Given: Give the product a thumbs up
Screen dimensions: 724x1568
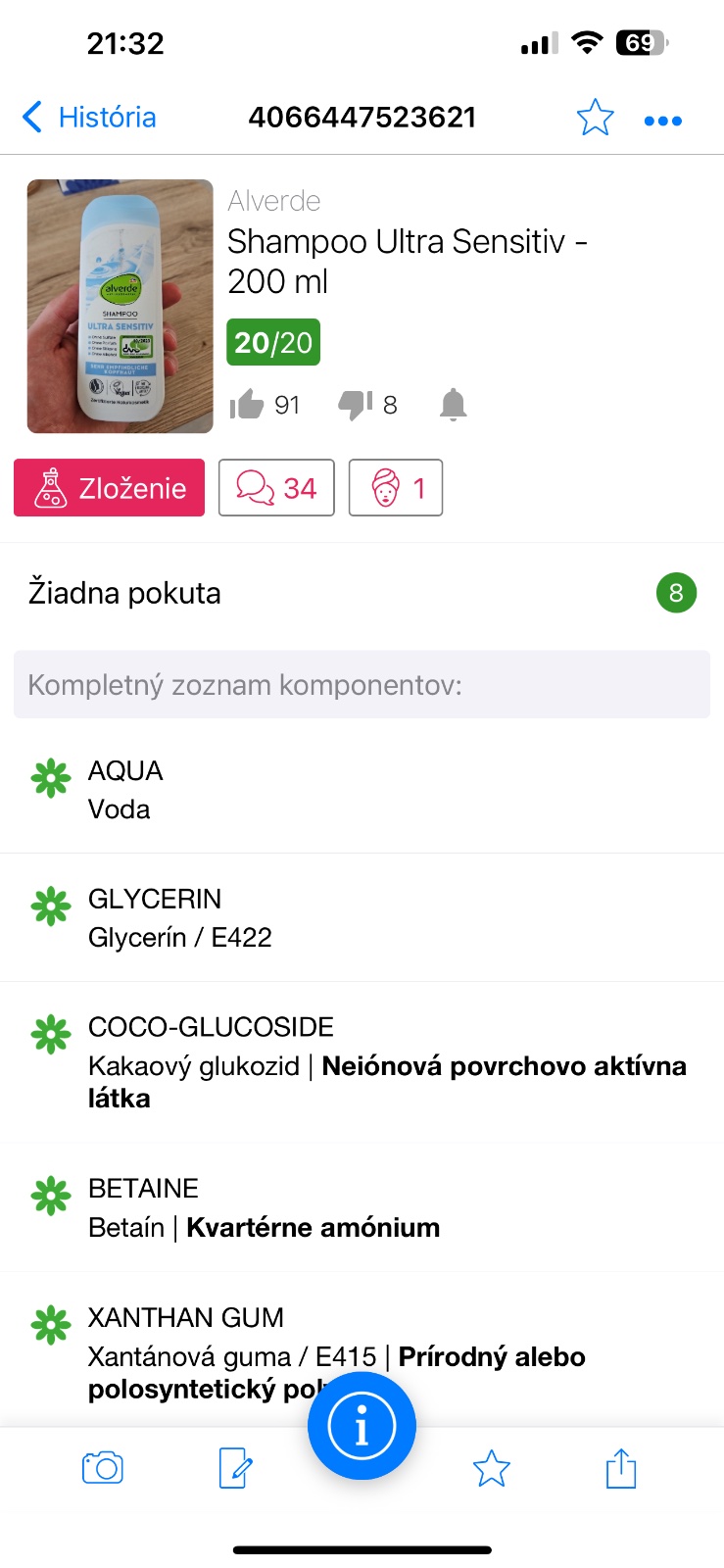Looking at the screenshot, I should 247,404.
